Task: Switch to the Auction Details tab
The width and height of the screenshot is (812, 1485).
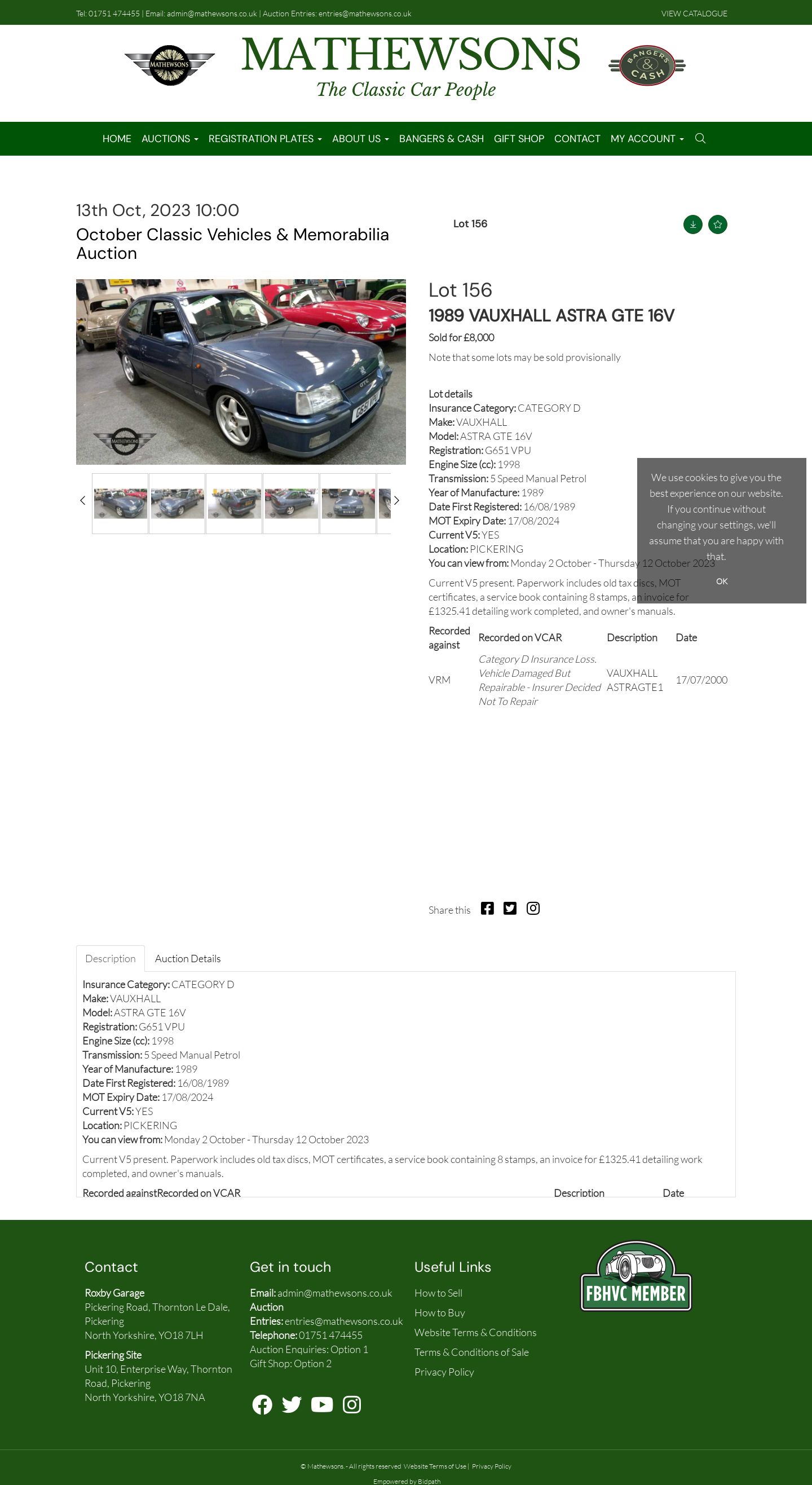Action: click(x=188, y=958)
